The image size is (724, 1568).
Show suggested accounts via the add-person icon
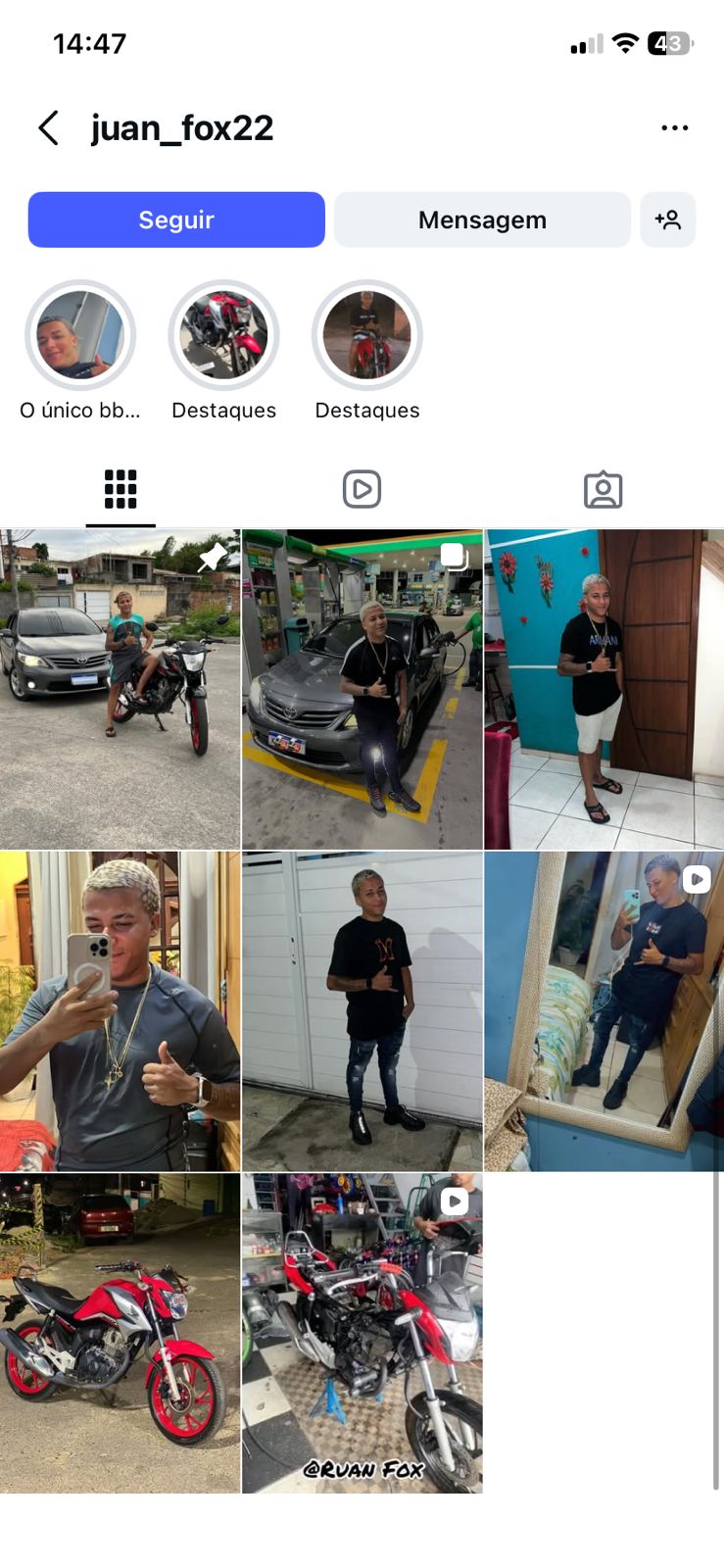pos(667,220)
